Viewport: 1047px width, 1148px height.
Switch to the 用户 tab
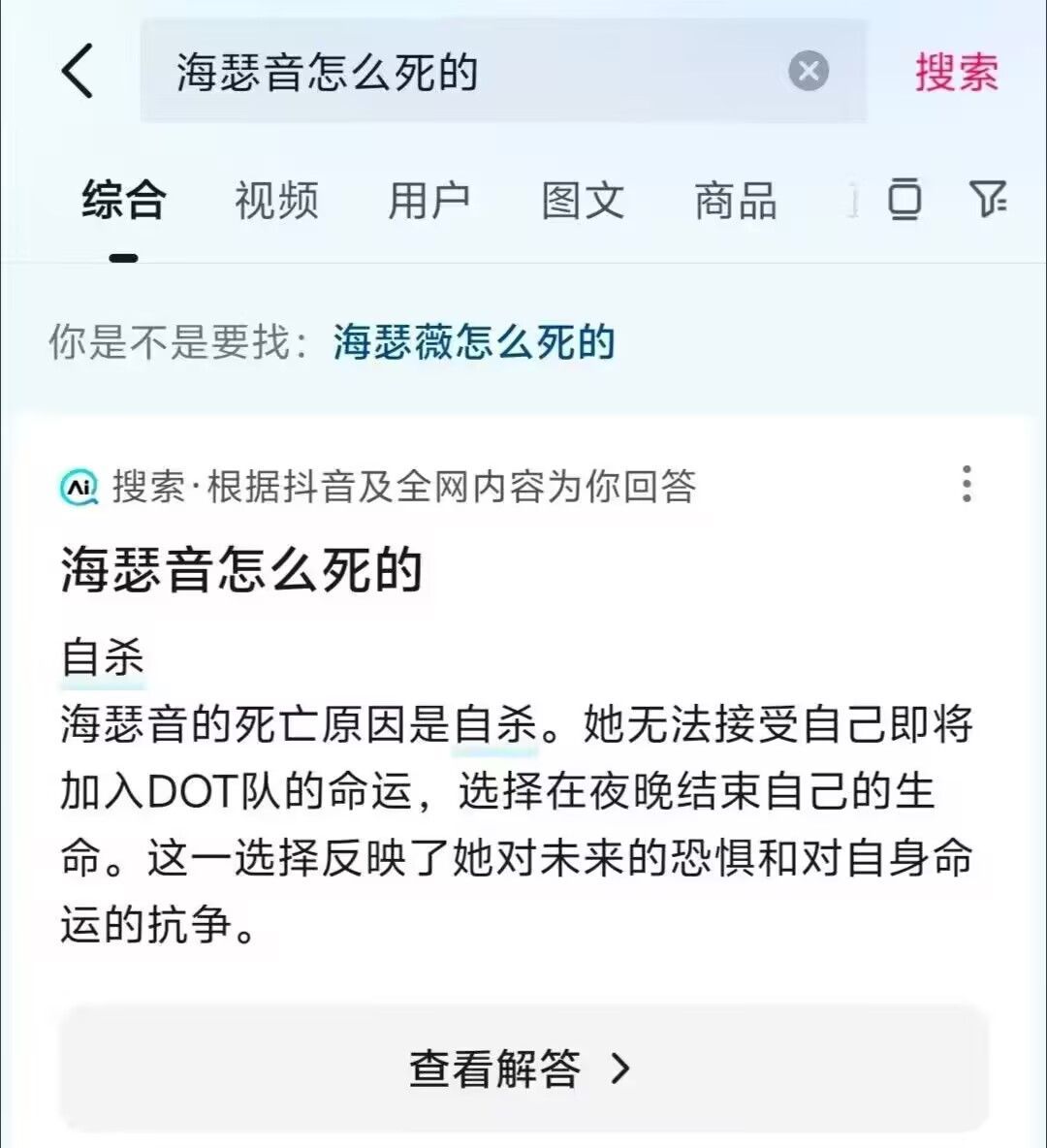431,201
